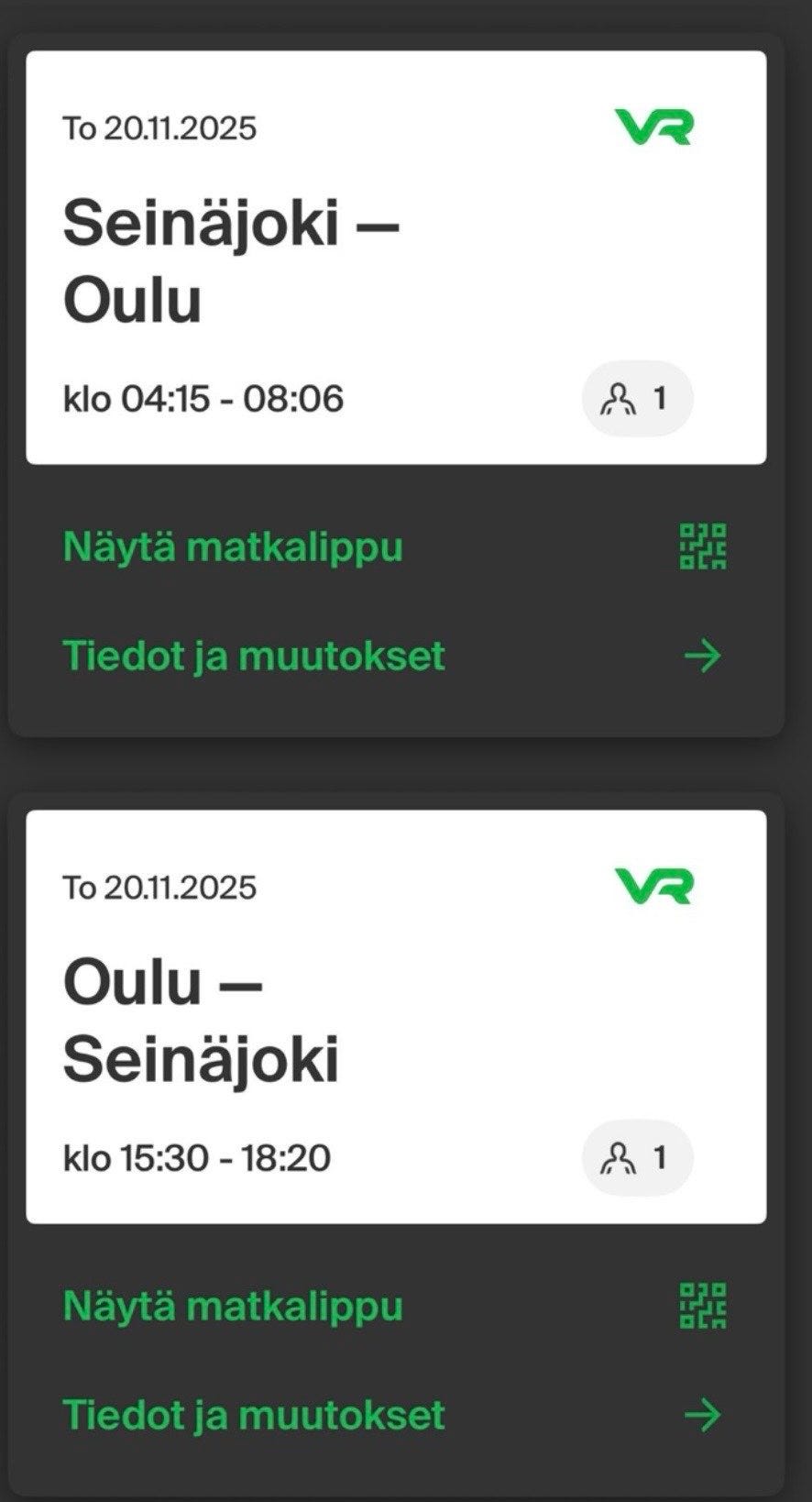Viewport: 812px width, 1502px height.
Task: Click the passenger icon showing 1 on Seinäjoki–Oulu
Action: [637, 397]
